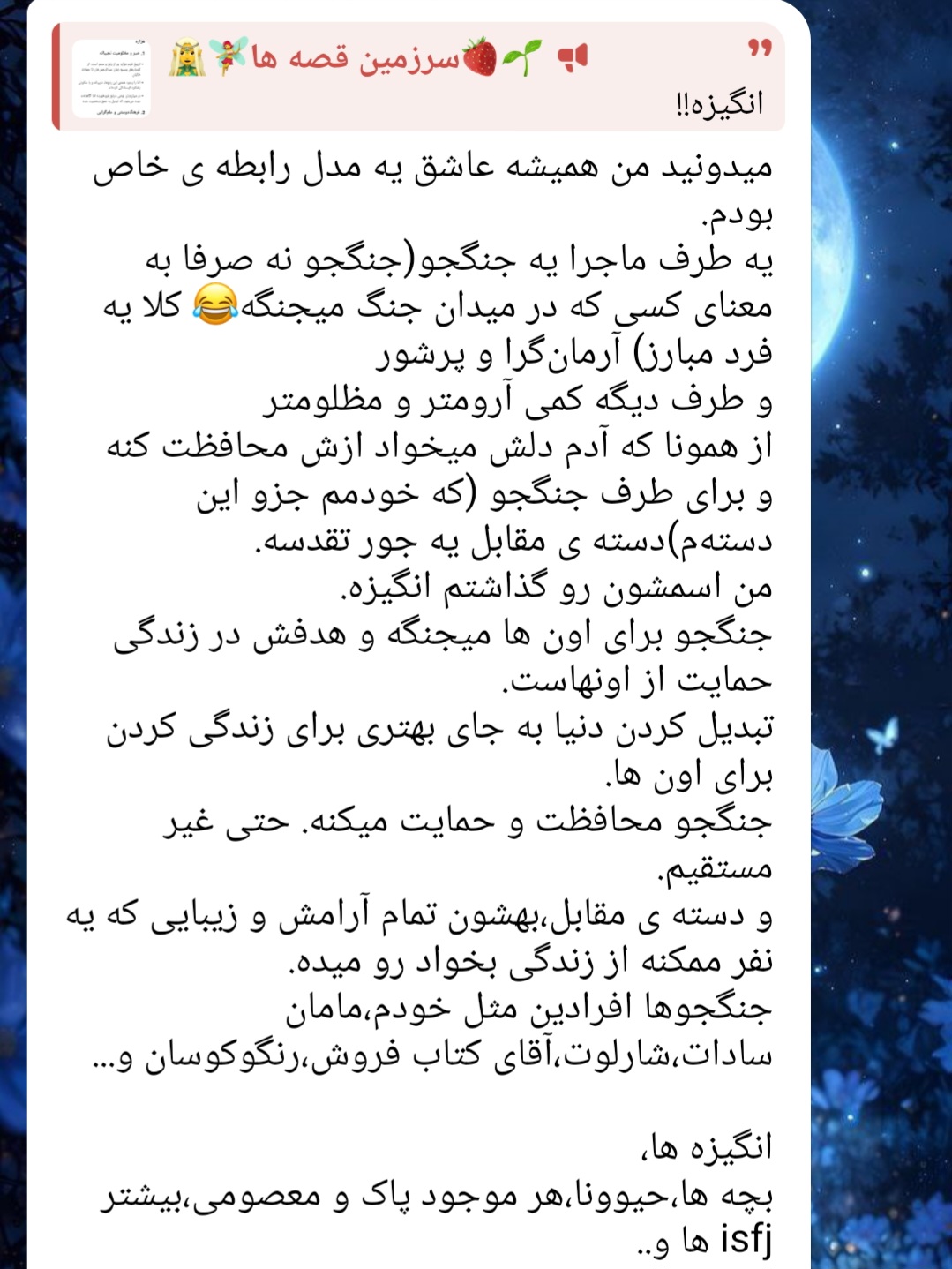
Task: Open the quoted message from سرزمین قصه ها
Action: point(419,79)
